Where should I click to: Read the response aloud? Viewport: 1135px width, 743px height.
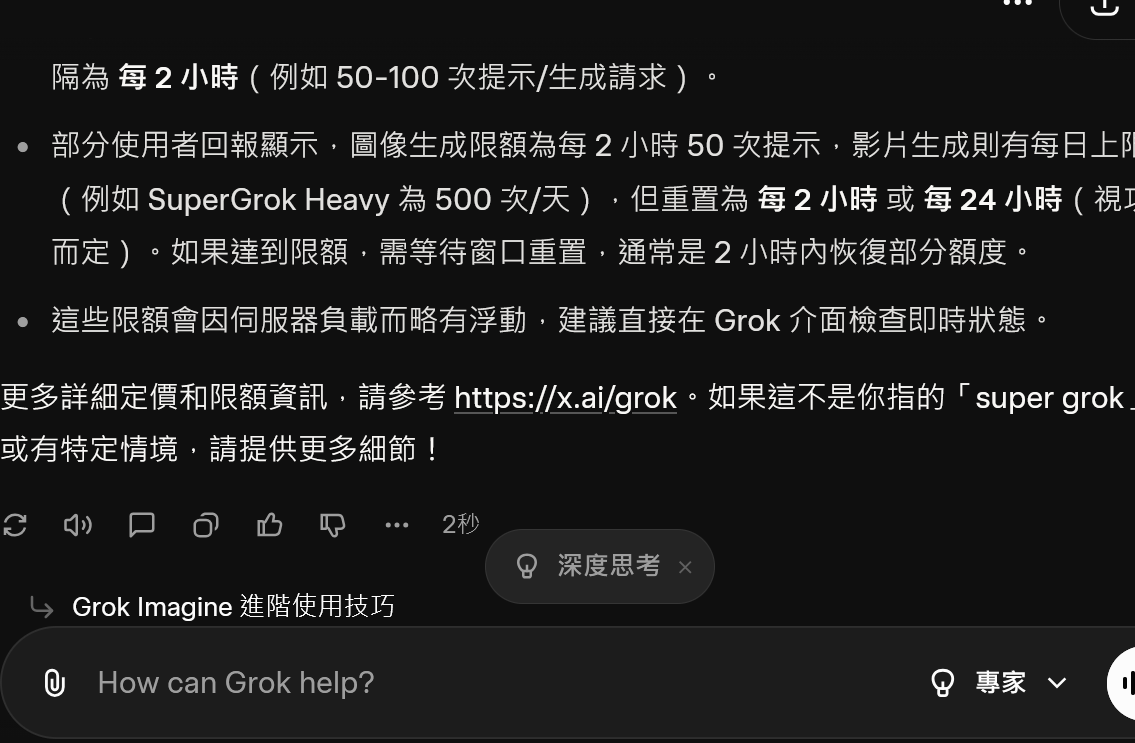[78, 524]
